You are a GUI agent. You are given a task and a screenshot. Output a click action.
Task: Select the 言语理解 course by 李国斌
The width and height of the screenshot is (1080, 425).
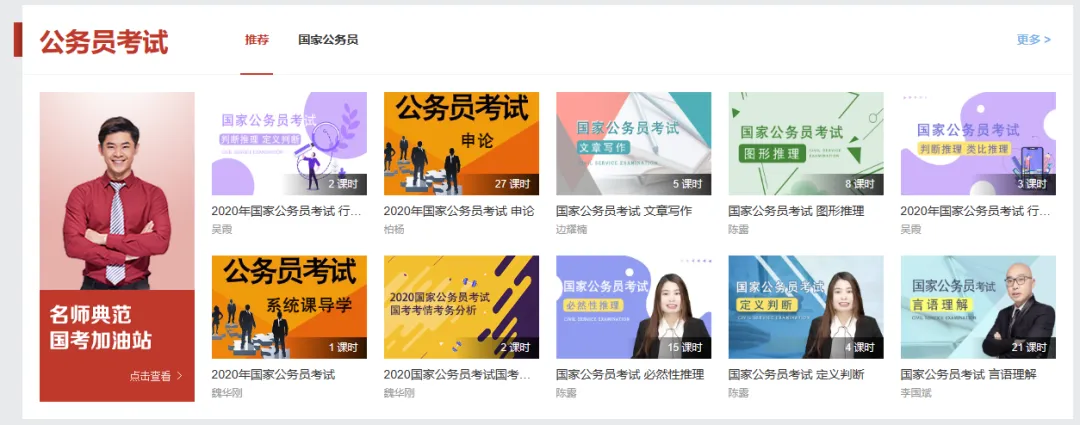pyautogui.click(x=978, y=307)
